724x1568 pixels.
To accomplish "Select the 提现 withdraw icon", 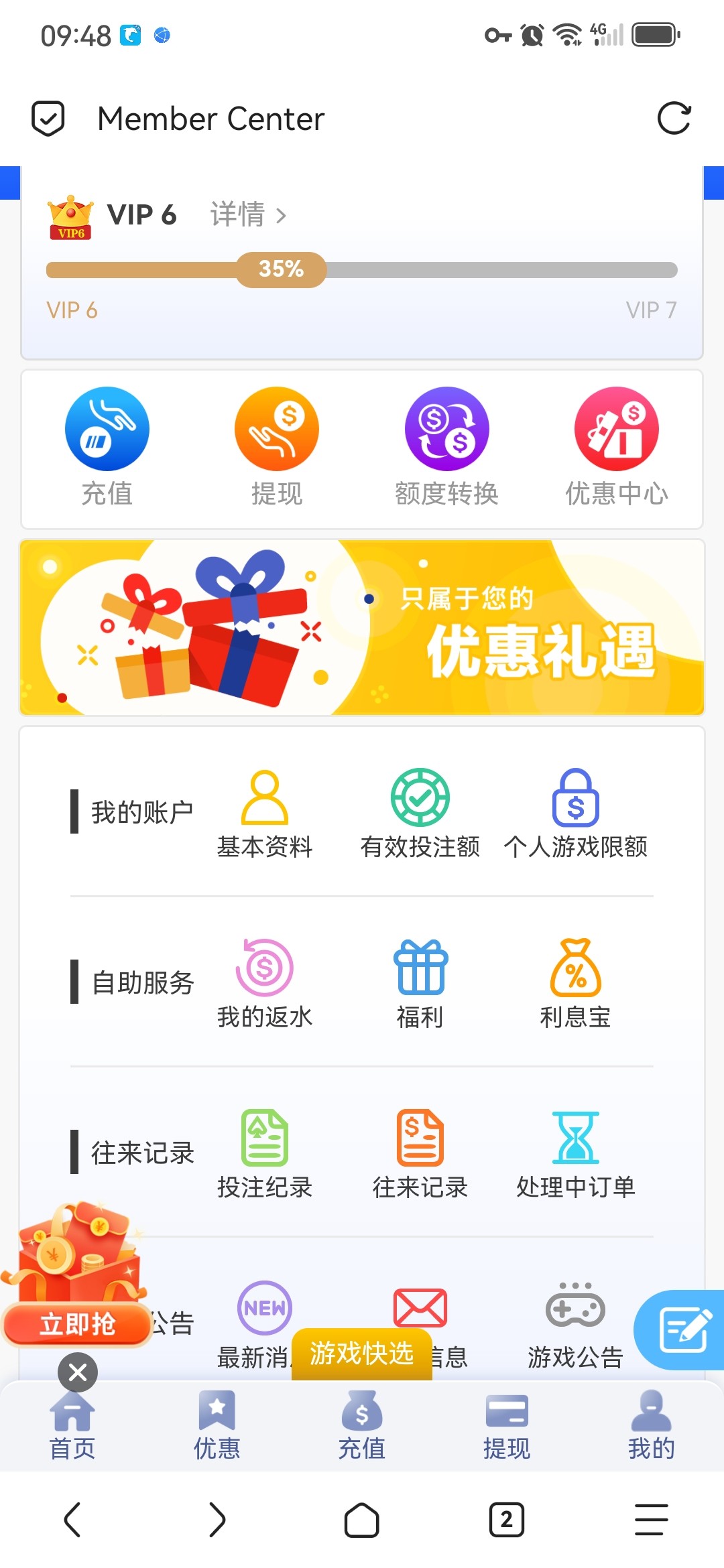I will pyautogui.click(x=276, y=429).
